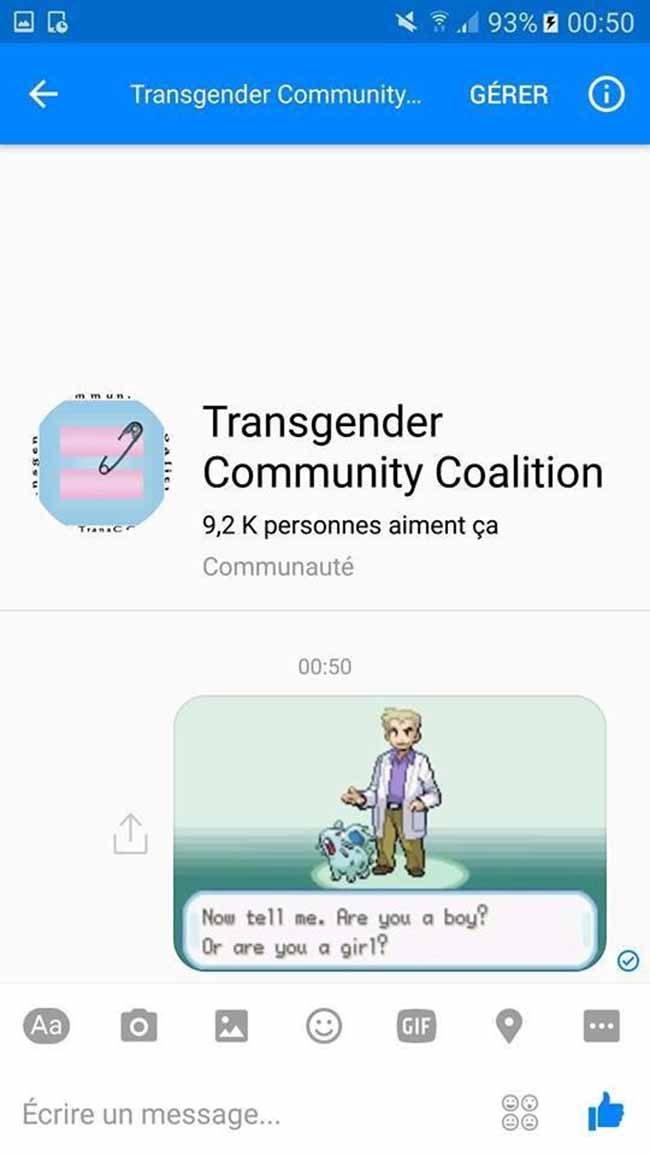Image resolution: width=650 pixels, height=1156 pixels.
Task: Open the sent Pokémon image
Action: pyautogui.click(x=390, y=833)
